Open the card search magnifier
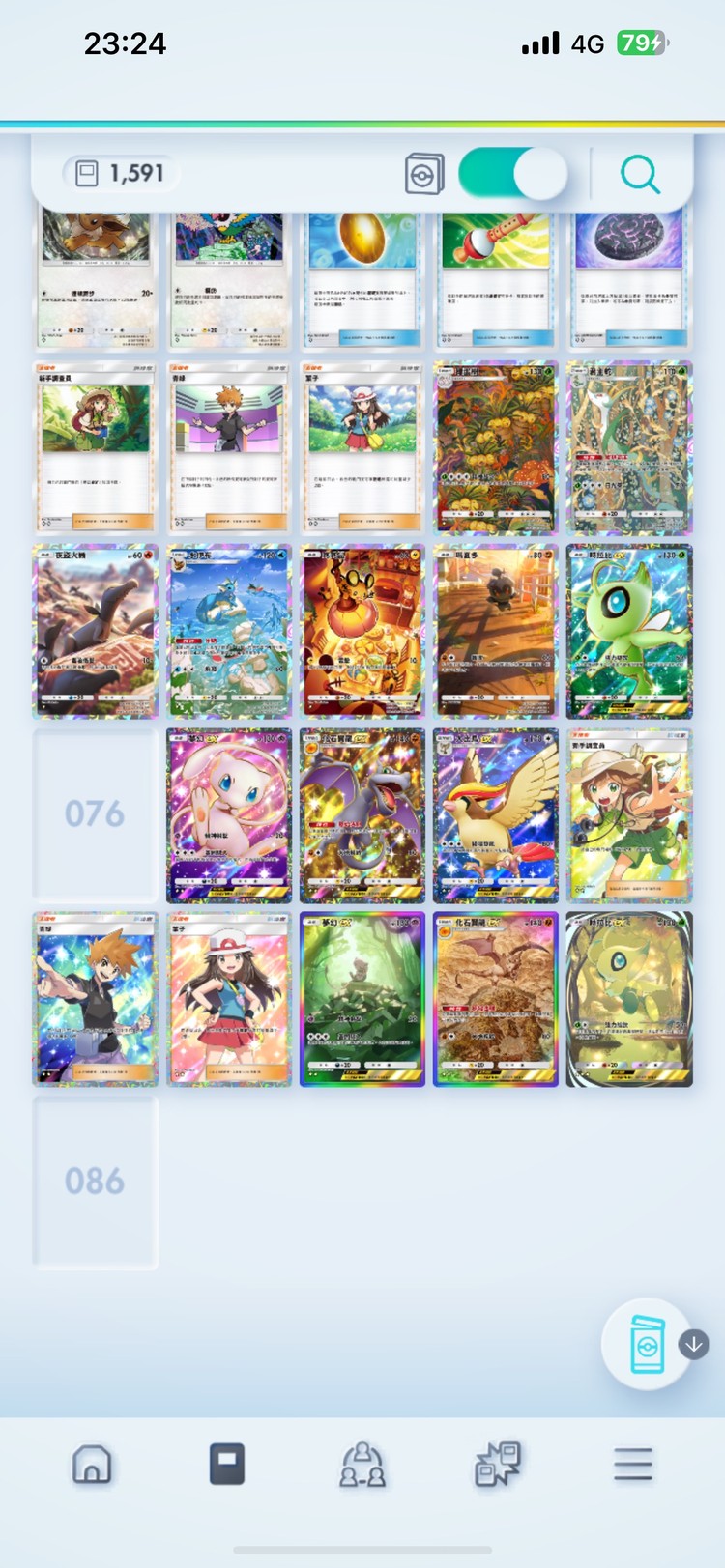This screenshot has width=725, height=1568. click(640, 175)
